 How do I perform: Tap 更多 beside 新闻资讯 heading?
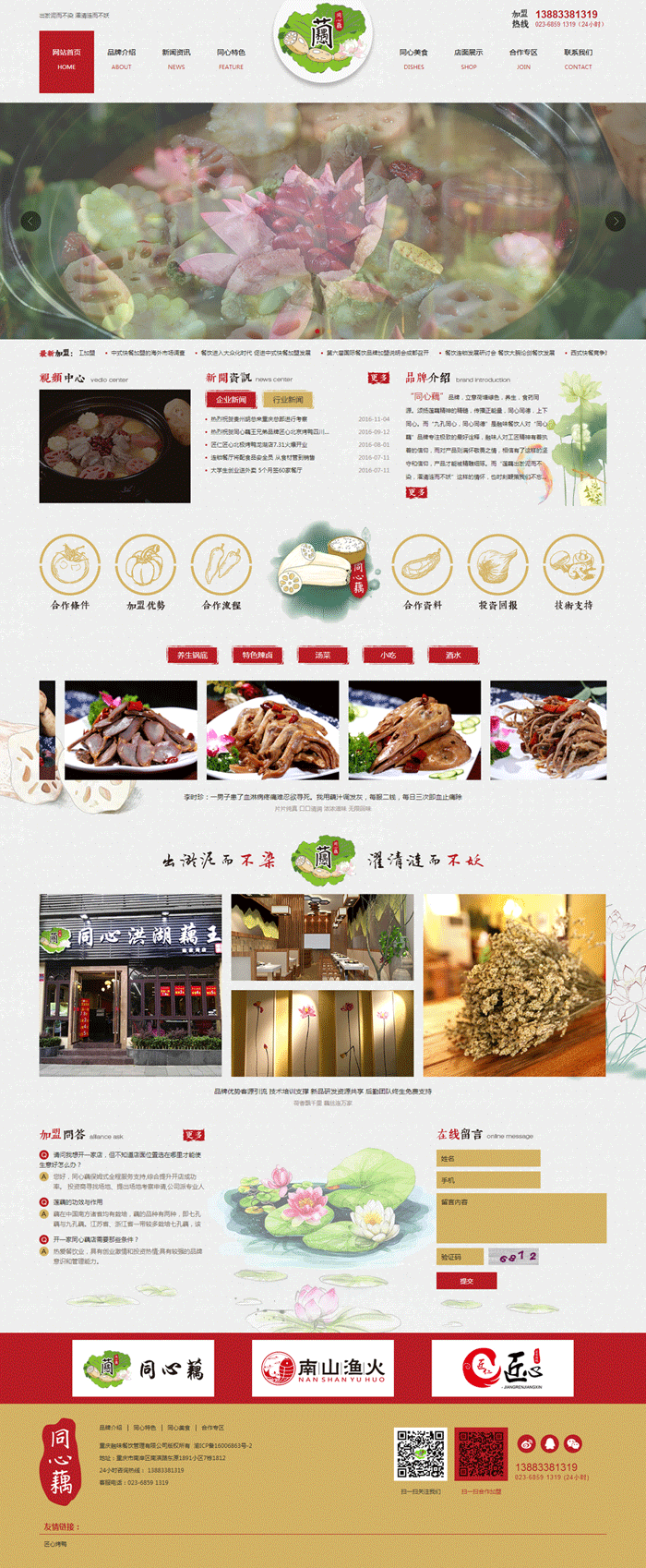pos(378,378)
